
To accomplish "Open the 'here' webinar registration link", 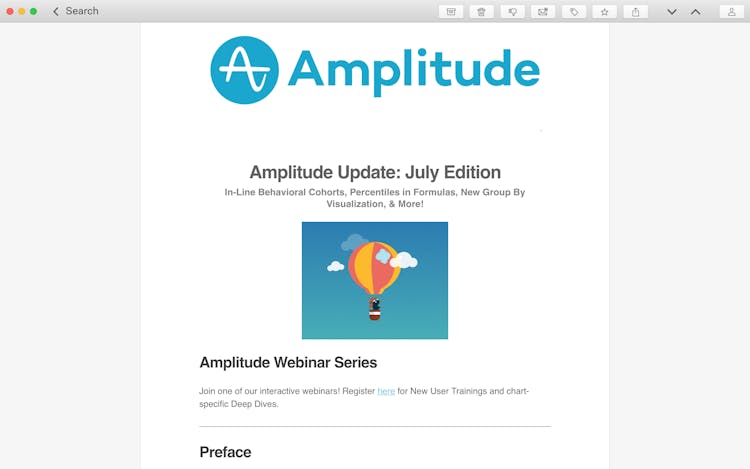I will point(386,391).
